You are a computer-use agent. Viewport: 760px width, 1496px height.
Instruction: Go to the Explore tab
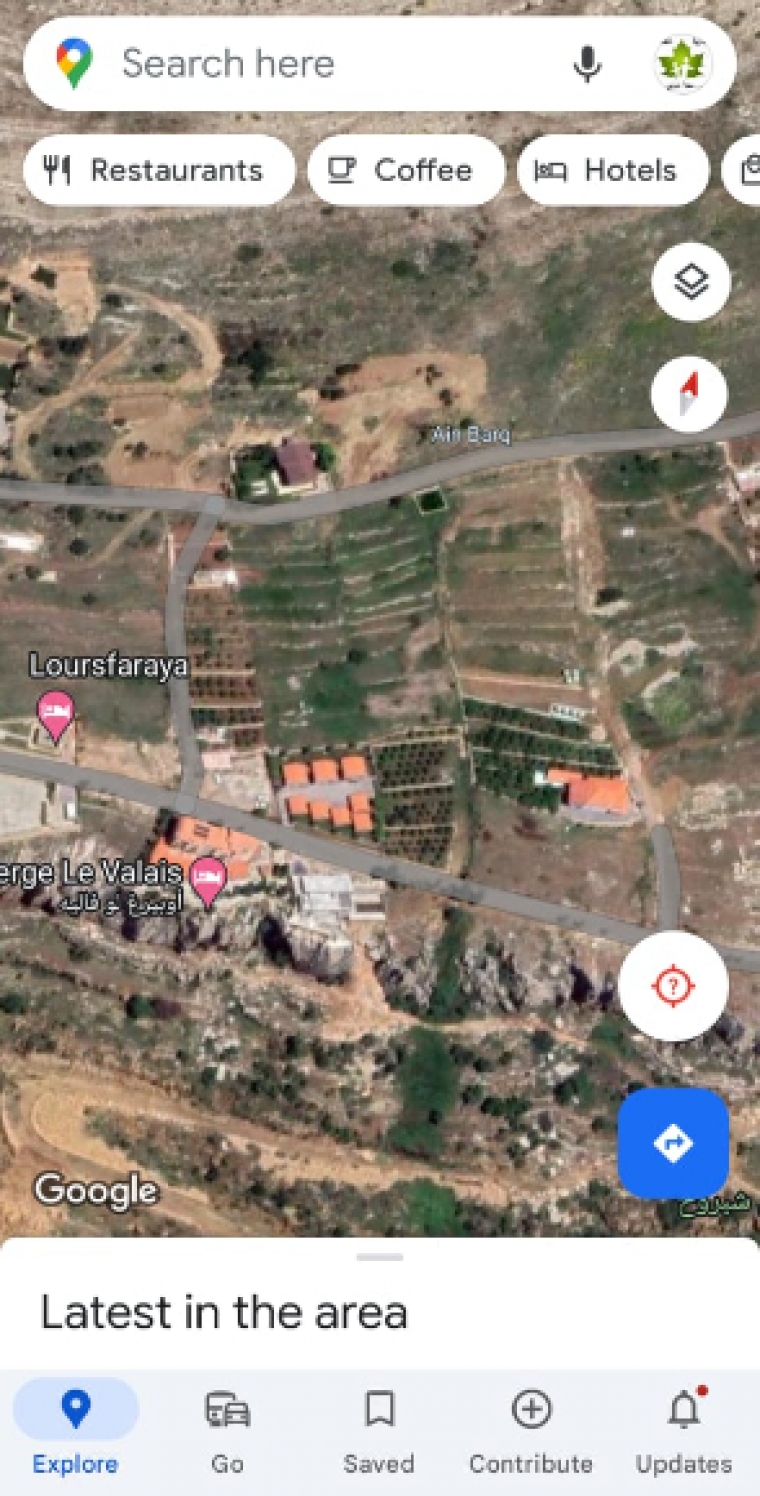click(x=75, y=1433)
